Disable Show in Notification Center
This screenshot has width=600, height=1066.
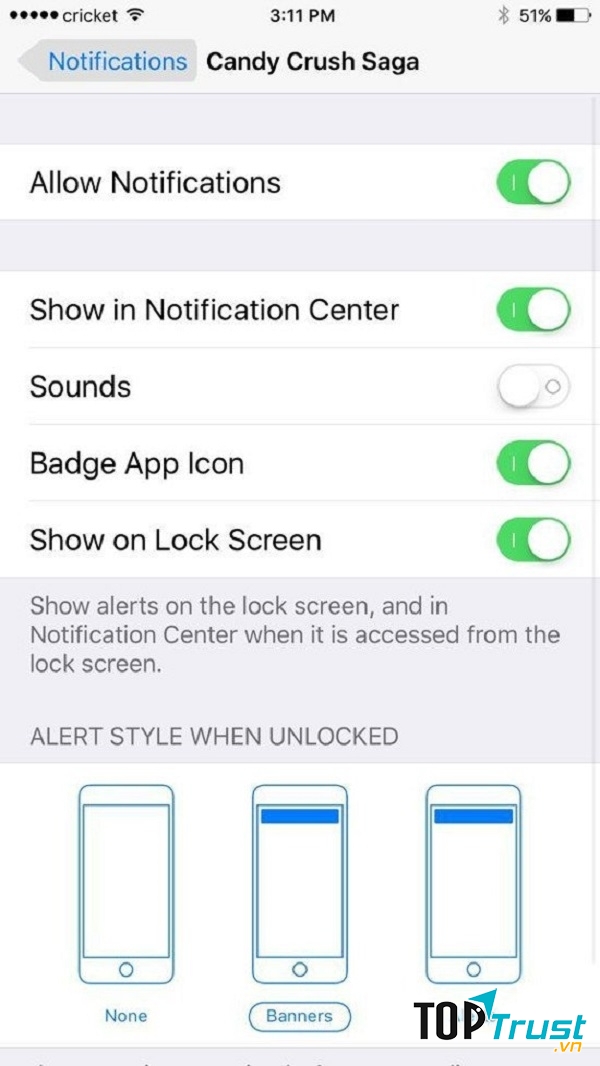(x=533, y=310)
